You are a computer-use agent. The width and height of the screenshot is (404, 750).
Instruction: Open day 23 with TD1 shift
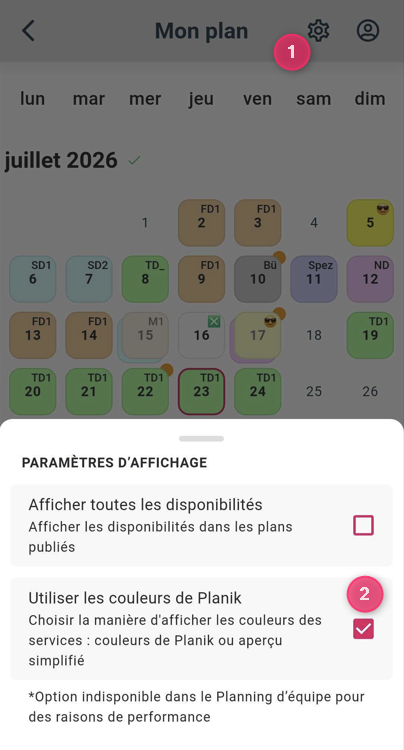[x=201, y=391]
